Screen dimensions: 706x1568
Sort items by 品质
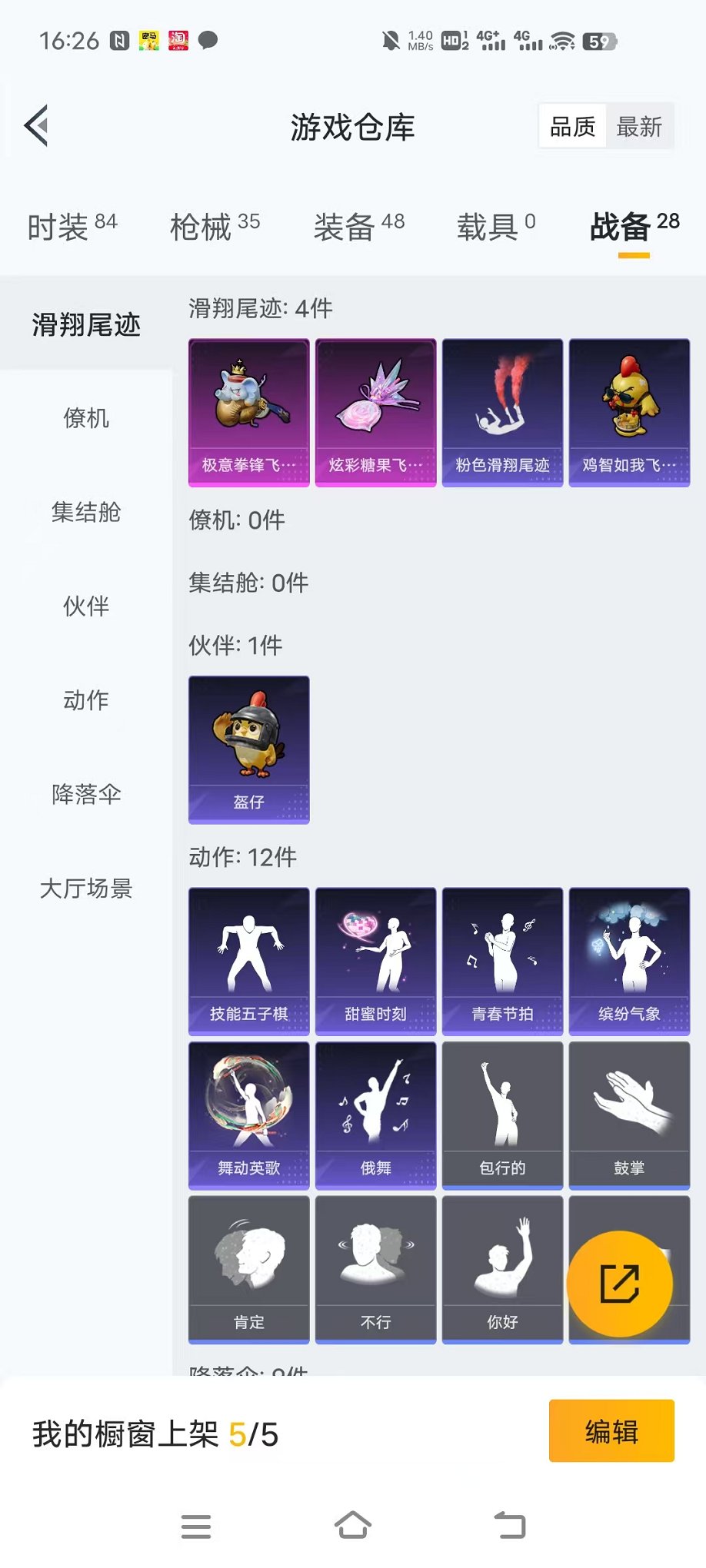pos(573,127)
